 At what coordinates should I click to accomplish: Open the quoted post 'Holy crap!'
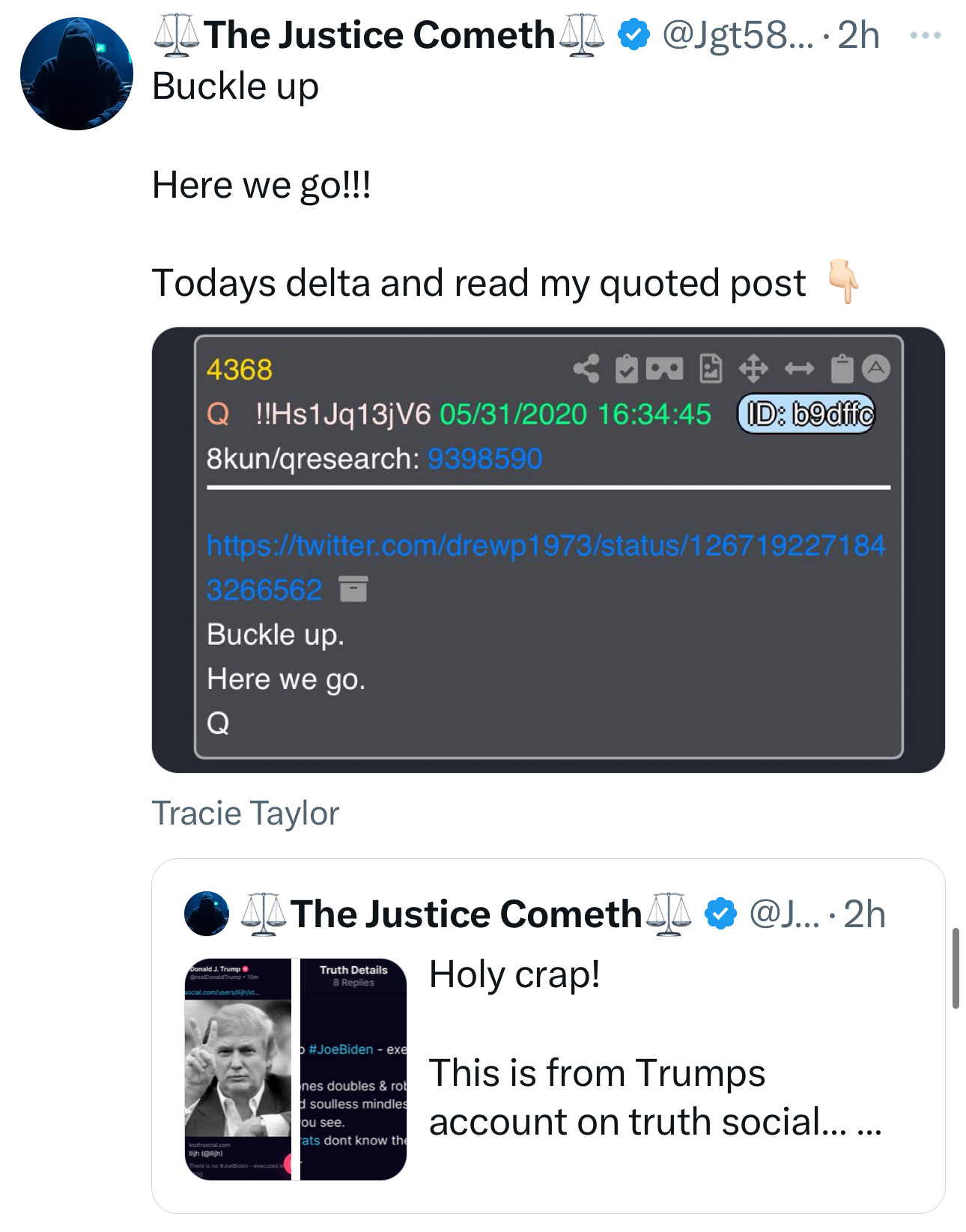[654, 1049]
